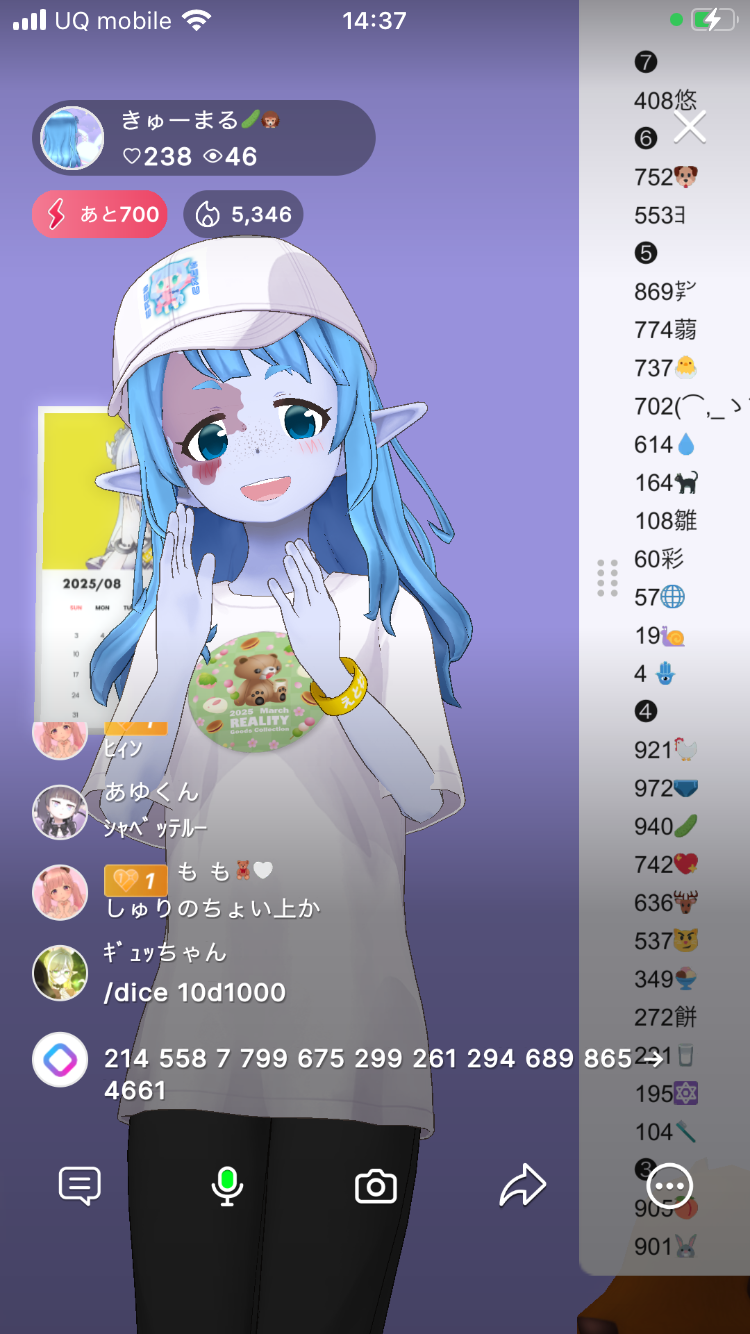Image resolution: width=750 pixels, height=1334 pixels.
Task: Mute the microphone
Action: pyautogui.click(x=227, y=1187)
